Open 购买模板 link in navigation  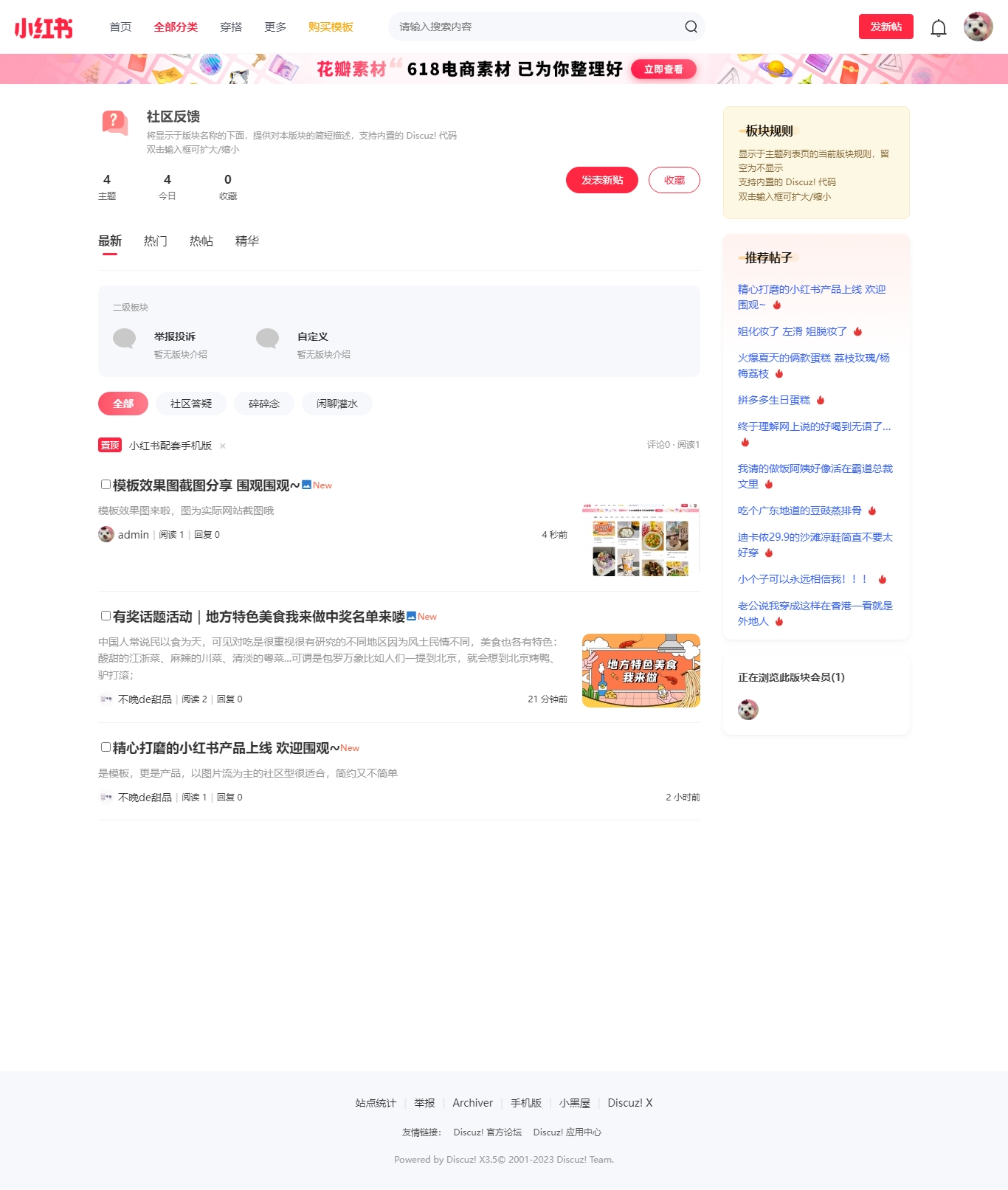click(331, 27)
